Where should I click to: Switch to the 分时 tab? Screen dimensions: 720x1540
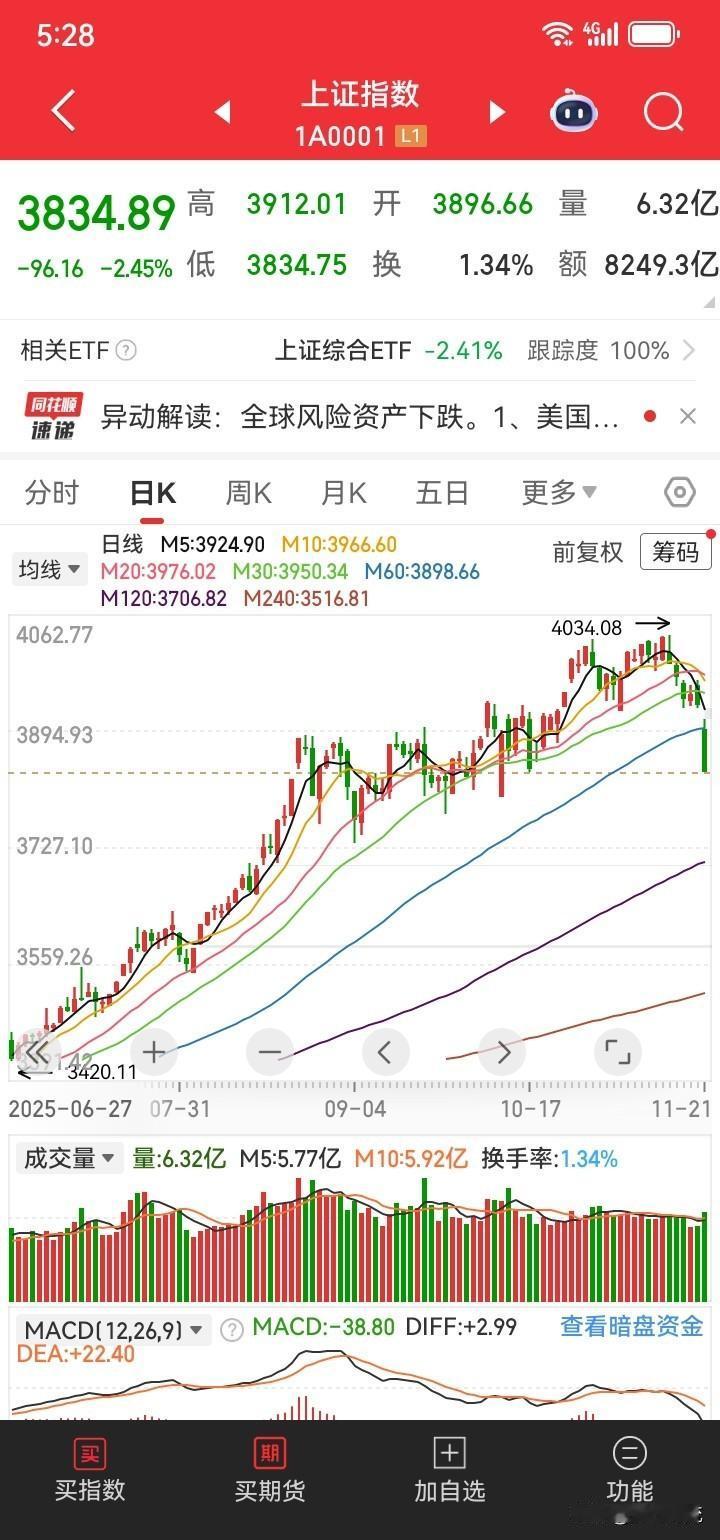(x=50, y=492)
